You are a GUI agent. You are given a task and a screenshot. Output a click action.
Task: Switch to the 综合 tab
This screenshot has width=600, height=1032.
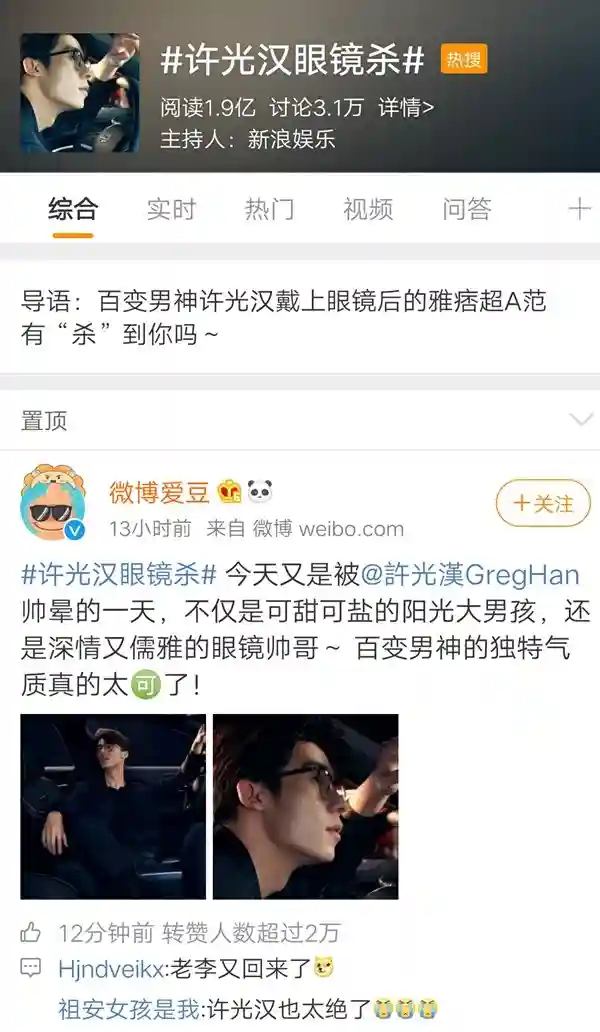click(x=73, y=209)
